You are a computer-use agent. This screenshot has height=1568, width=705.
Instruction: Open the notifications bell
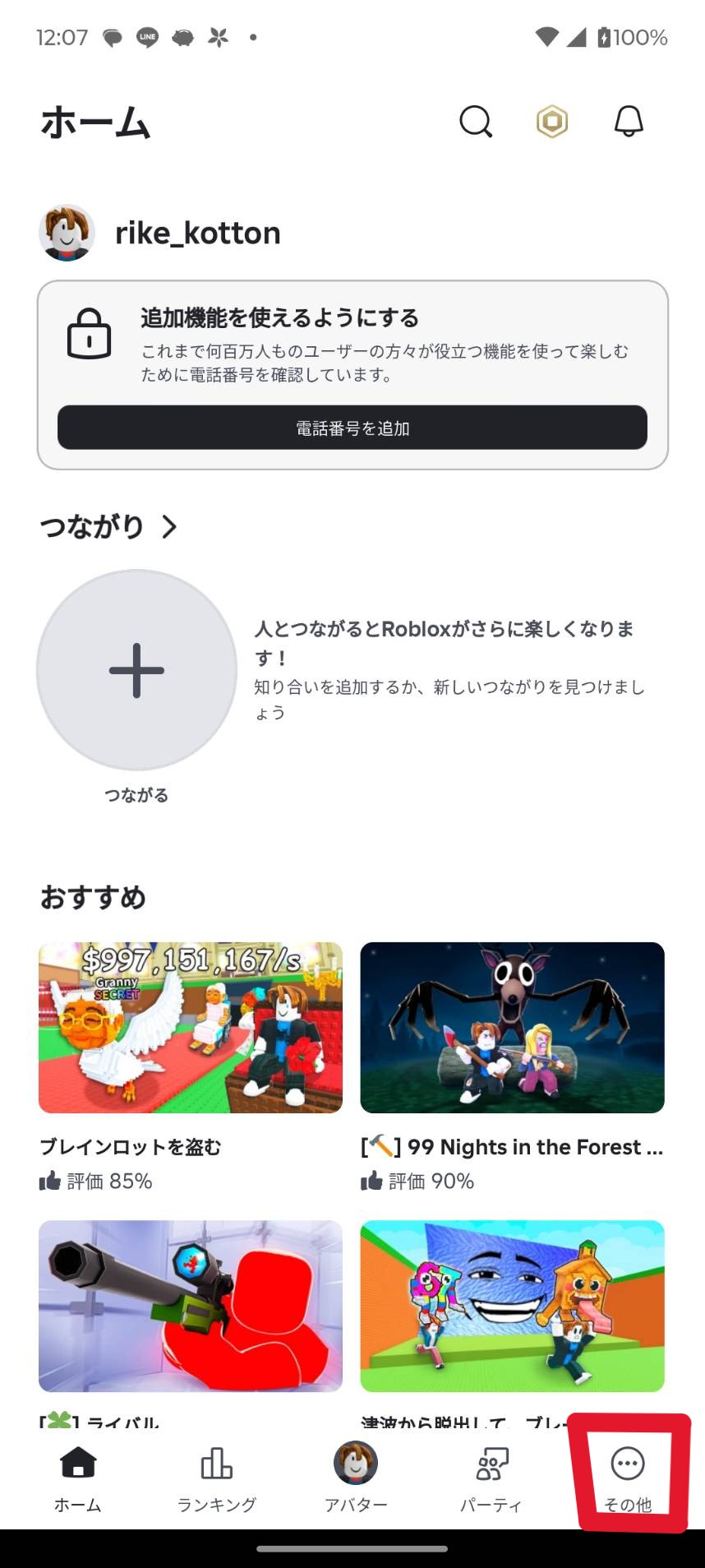pos(629,122)
